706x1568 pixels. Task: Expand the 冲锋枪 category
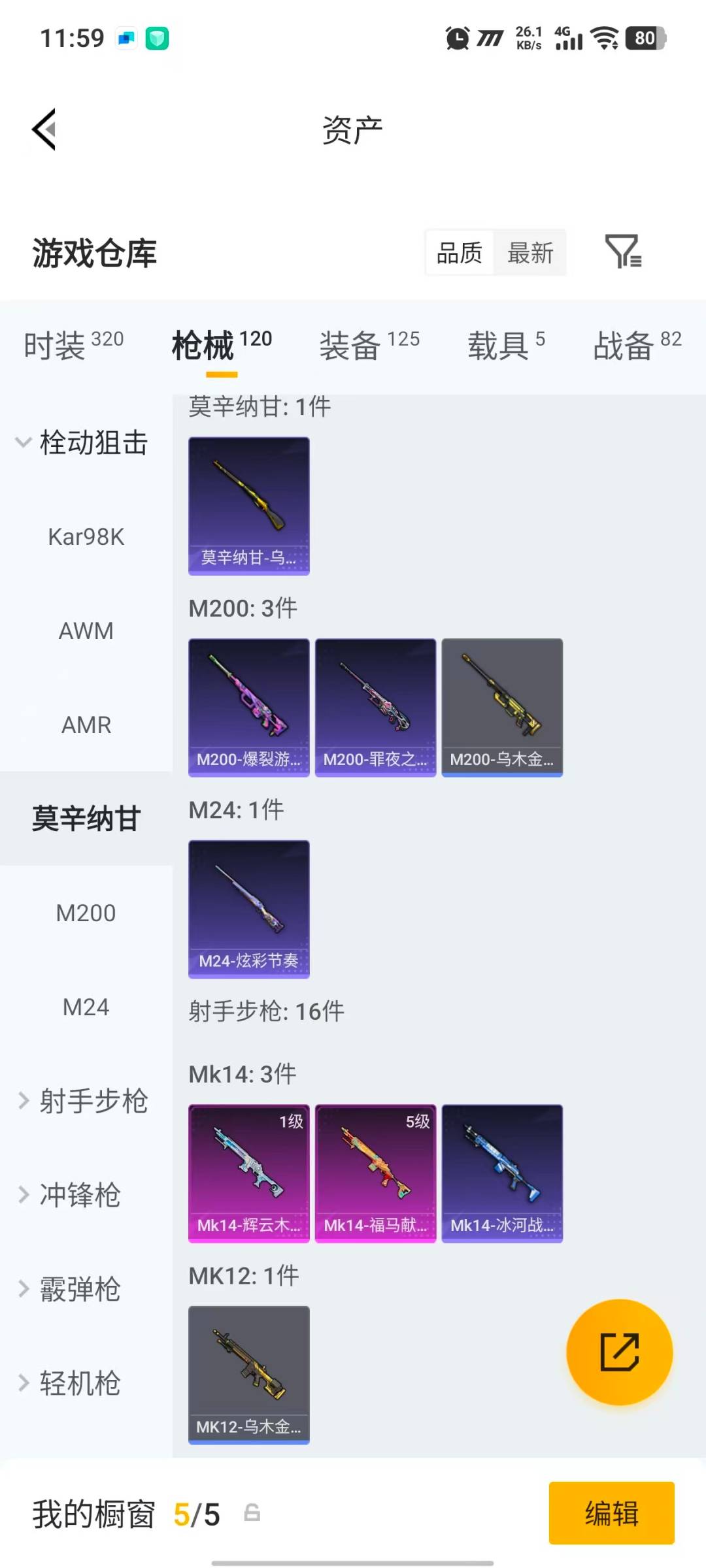click(80, 1196)
